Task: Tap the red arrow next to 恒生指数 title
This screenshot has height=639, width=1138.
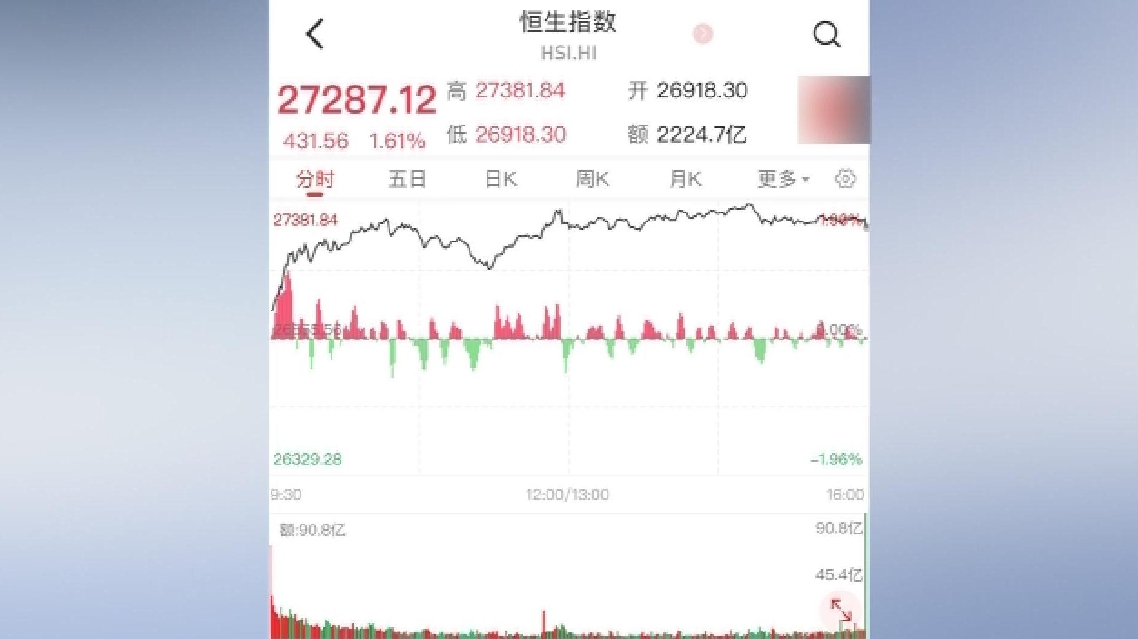Action: [703, 34]
